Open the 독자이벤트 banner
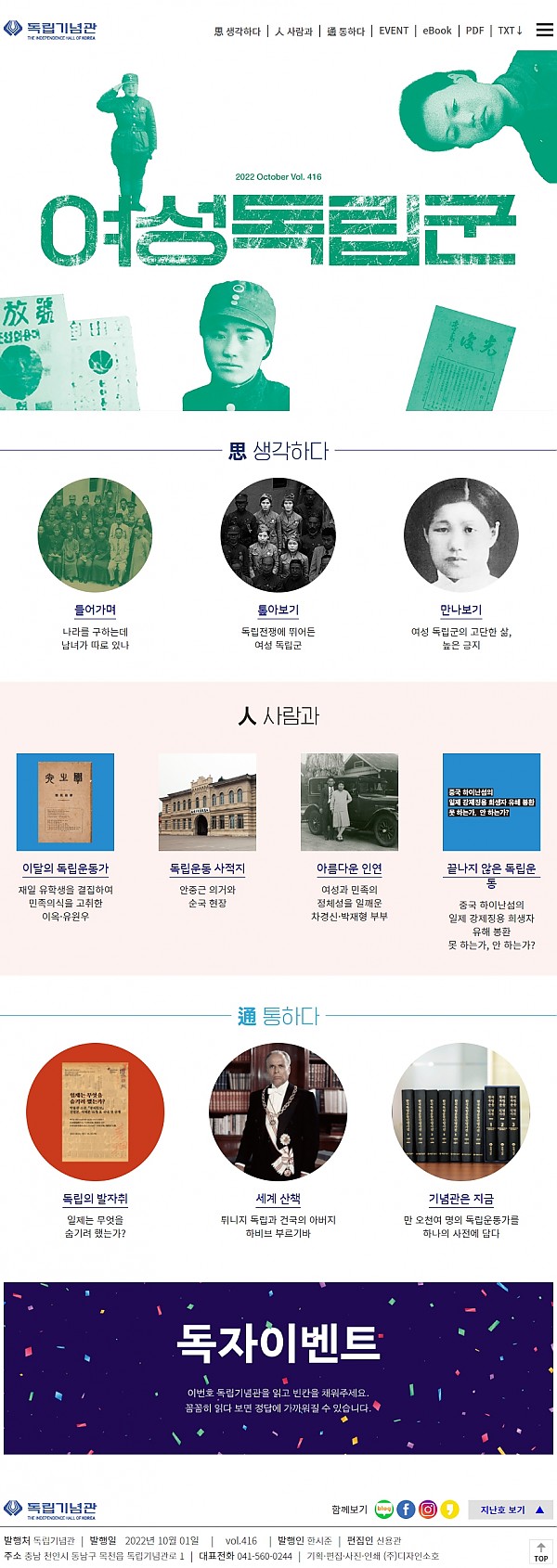Image resolution: width=557 pixels, height=1568 pixels. coord(278,1368)
